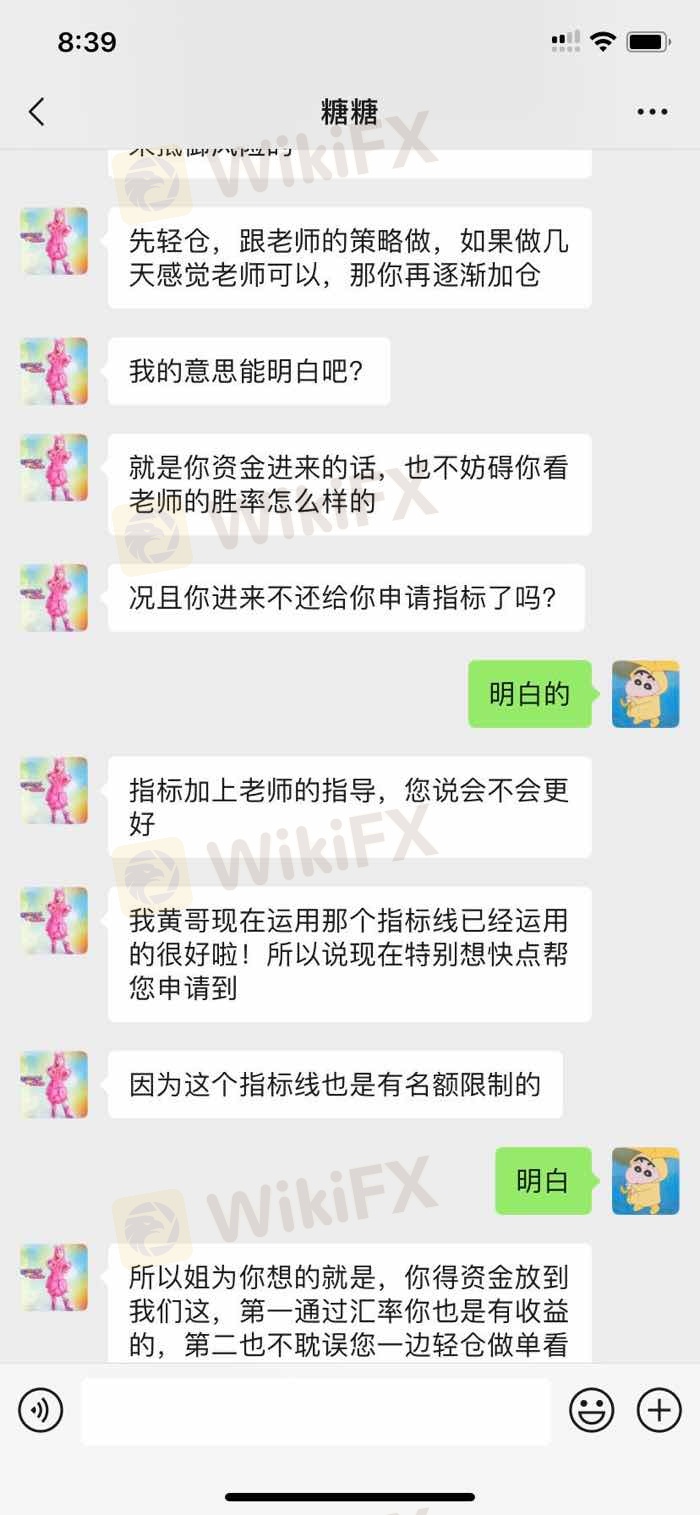Open the emoji picker

(592, 1411)
